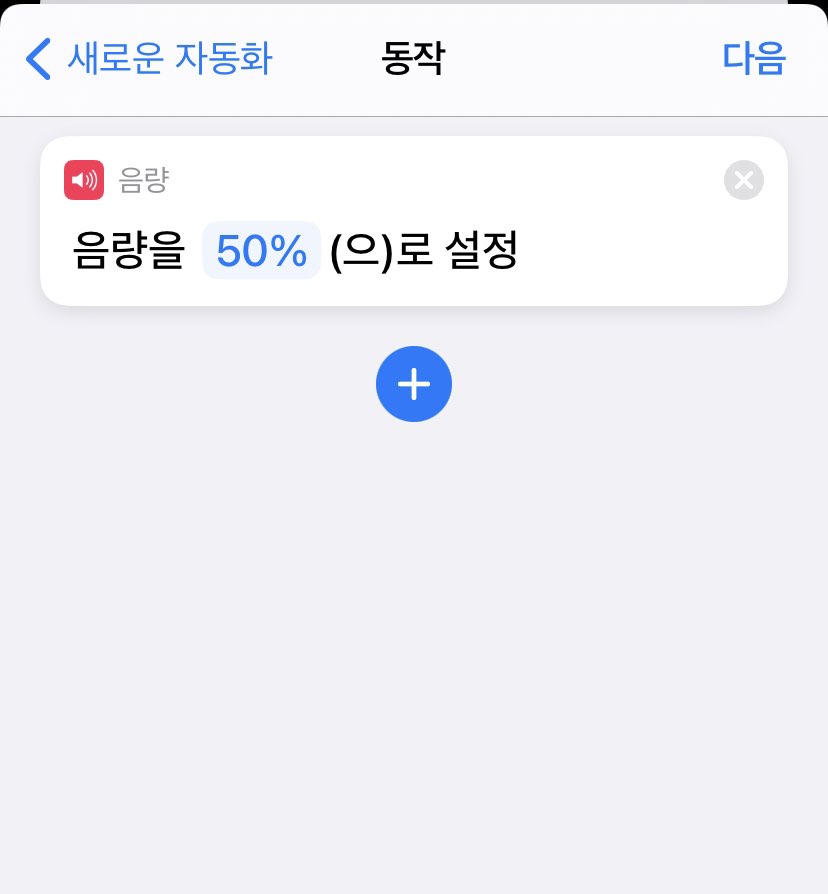Tap 다음 to proceed
The width and height of the screenshot is (828, 894).
click(754, 59)
